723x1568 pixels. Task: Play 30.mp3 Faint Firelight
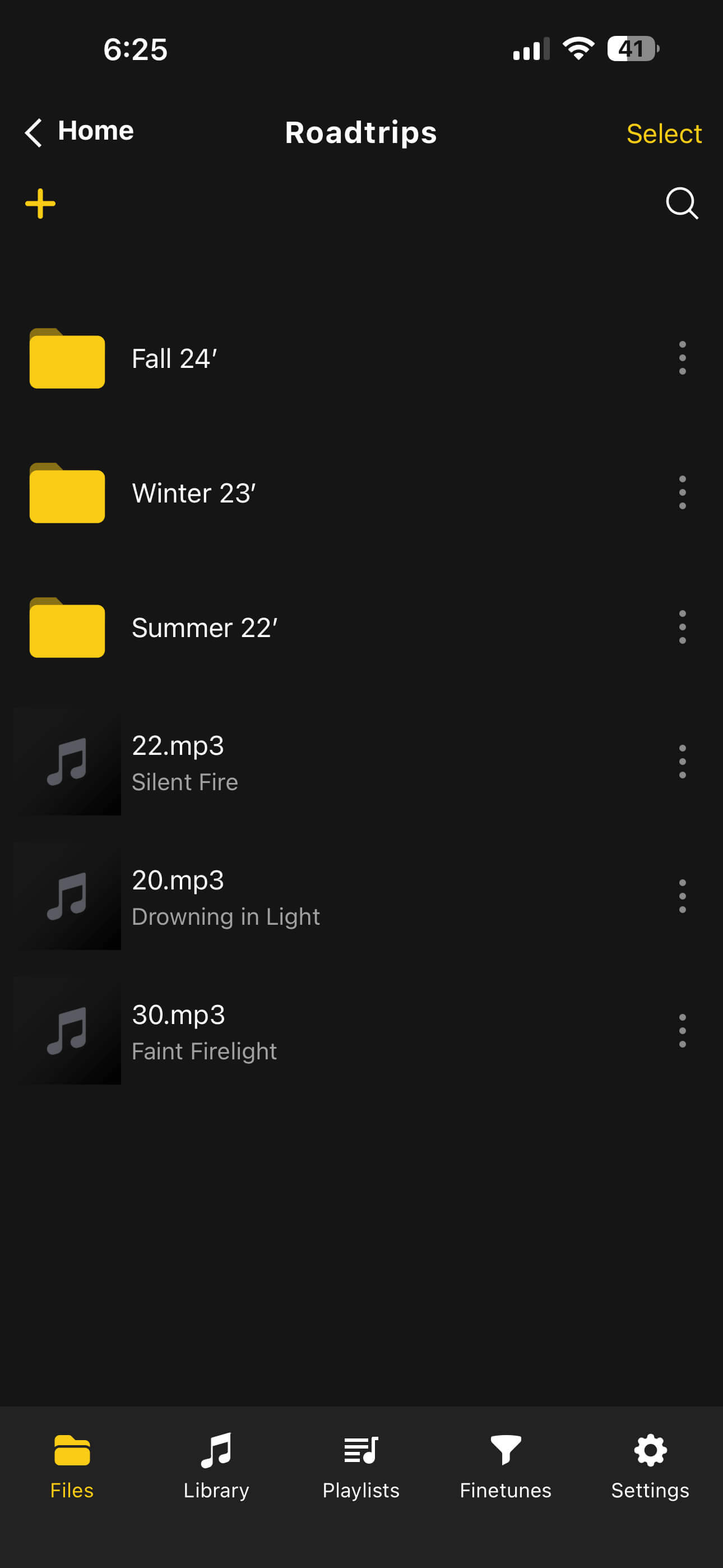coord(205,1031)
